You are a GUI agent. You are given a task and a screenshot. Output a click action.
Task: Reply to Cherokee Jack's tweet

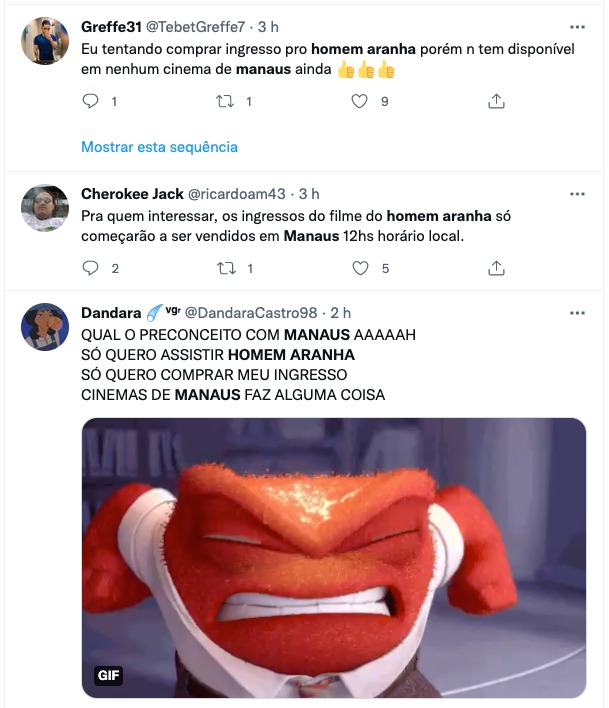91,268
